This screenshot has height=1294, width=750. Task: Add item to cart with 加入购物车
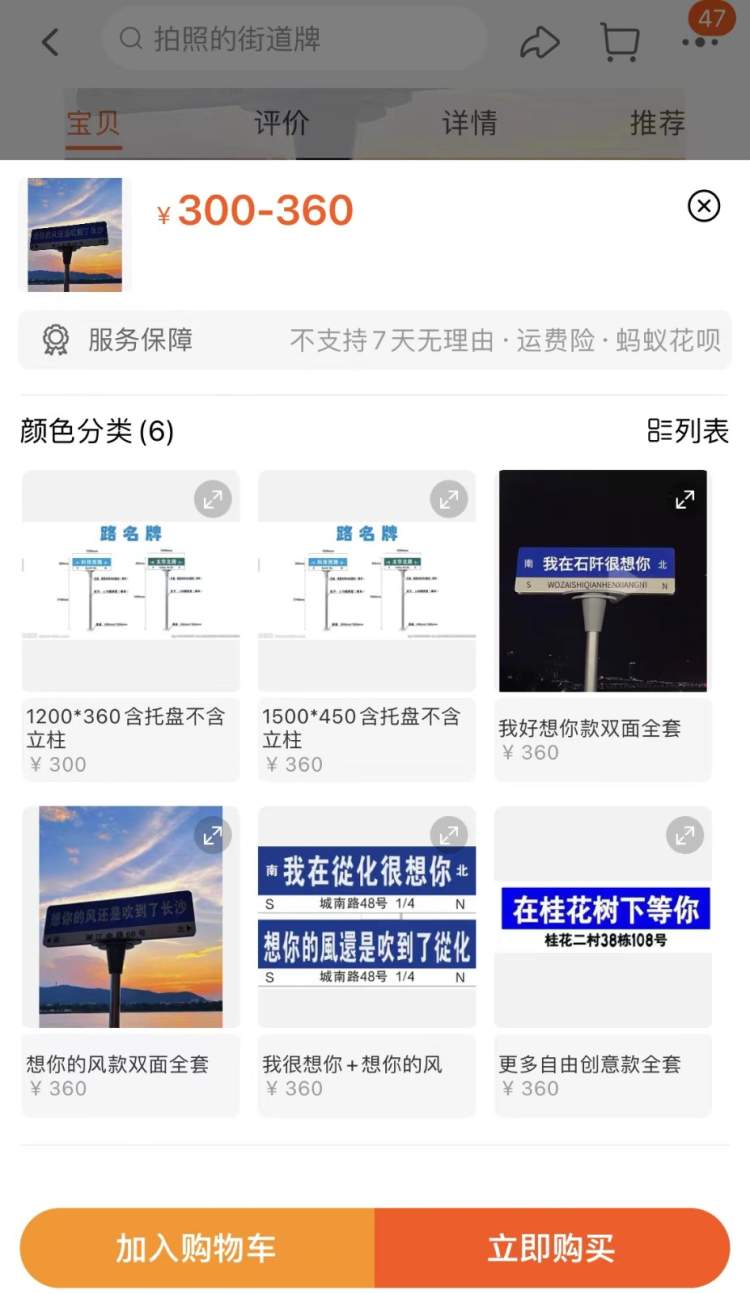point(197,1248)
